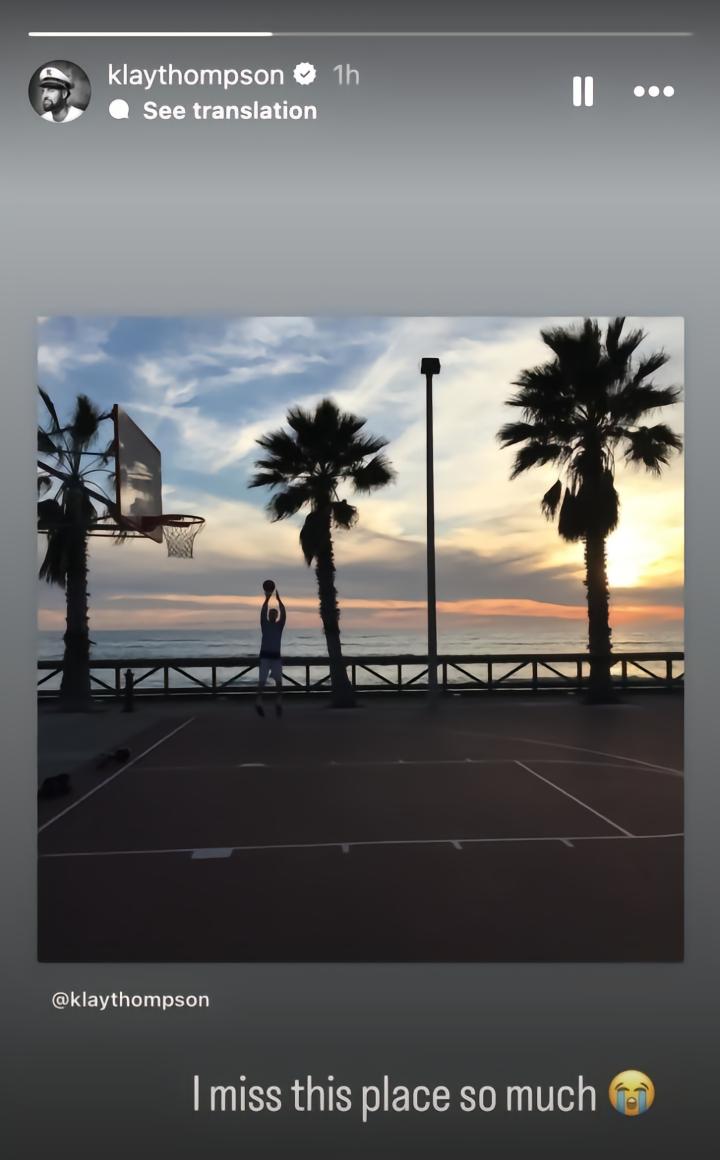Tap See translation

(229, 111)
